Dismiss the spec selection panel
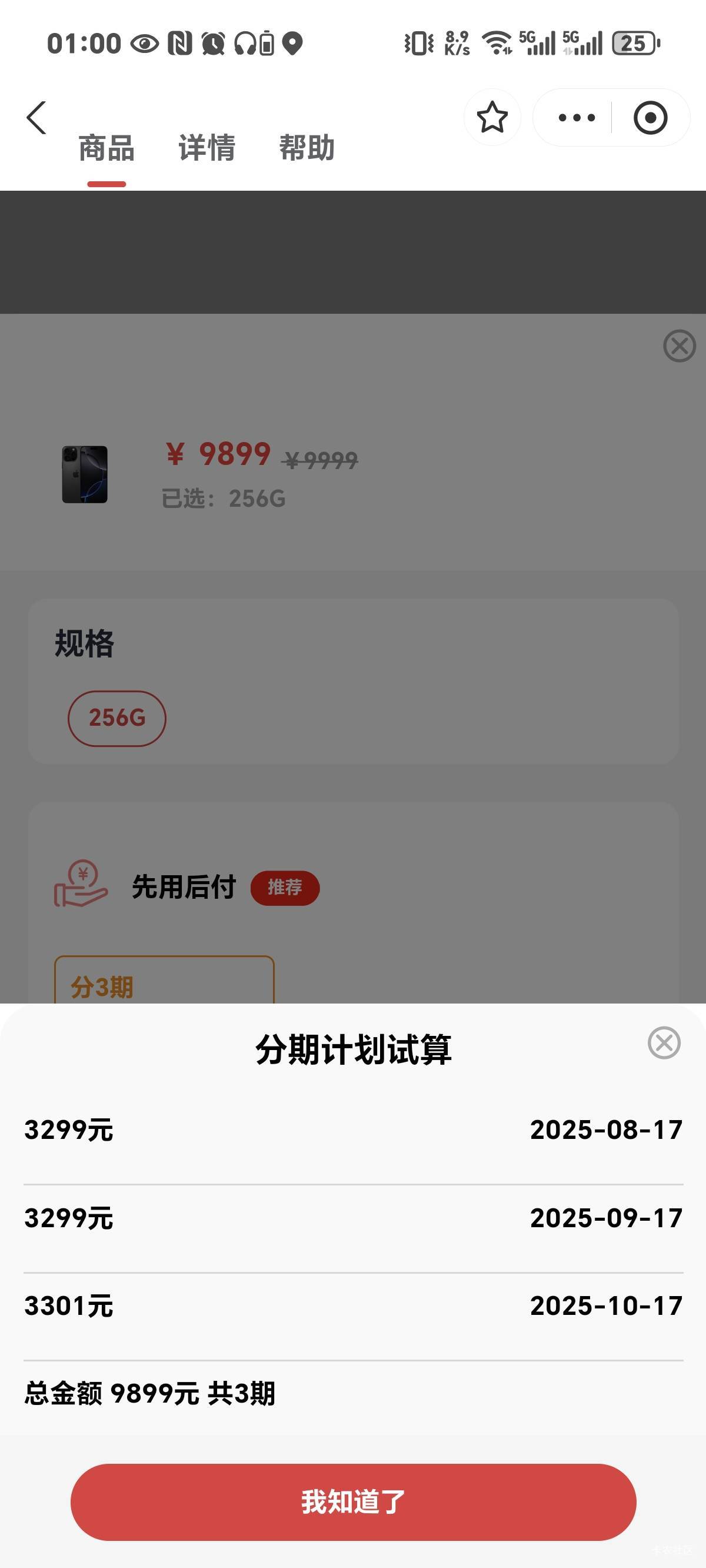This screenshot has width=706, height=1568. 679,346
